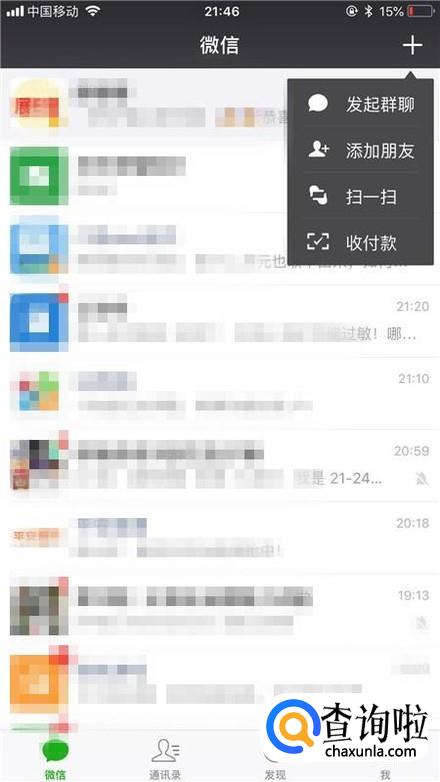Open the chat timestamped 21:20
440x782 pixels.
(x=220, y=321)
